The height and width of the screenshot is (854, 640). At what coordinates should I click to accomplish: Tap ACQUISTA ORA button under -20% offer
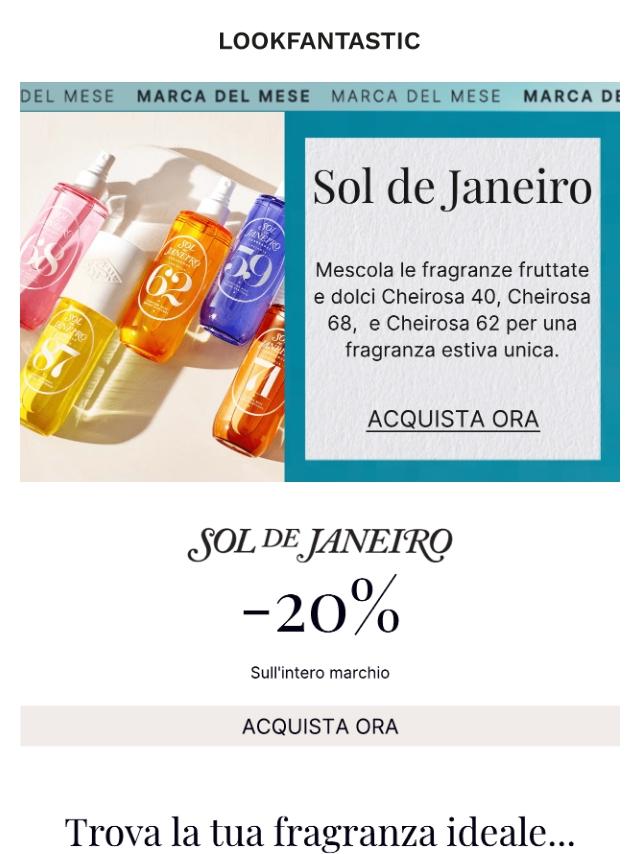[320, 727]
